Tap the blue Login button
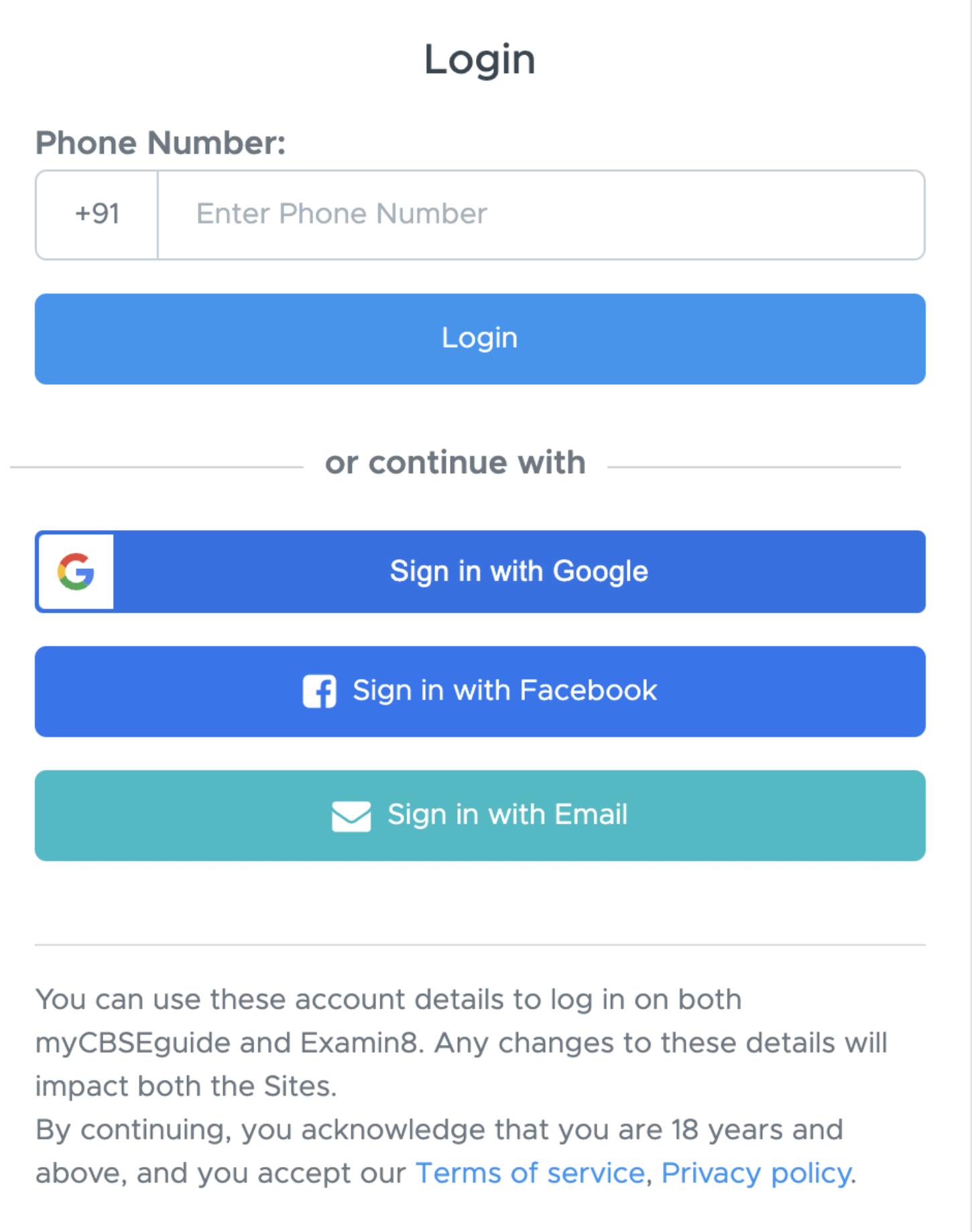Viewport: 972px width, 1232px height. point(480,338)
